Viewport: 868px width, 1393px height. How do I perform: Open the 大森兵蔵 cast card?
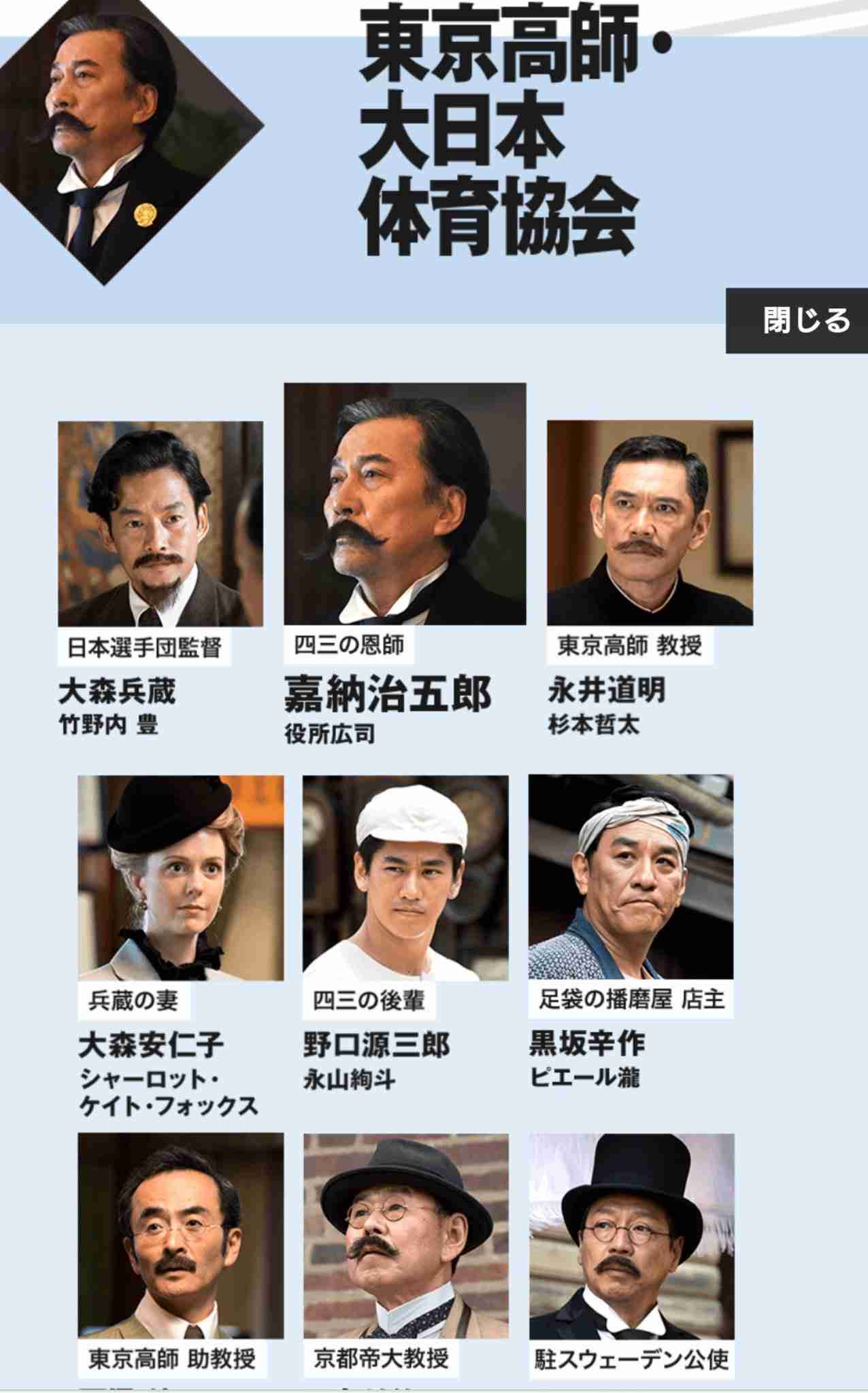(161, 524)
